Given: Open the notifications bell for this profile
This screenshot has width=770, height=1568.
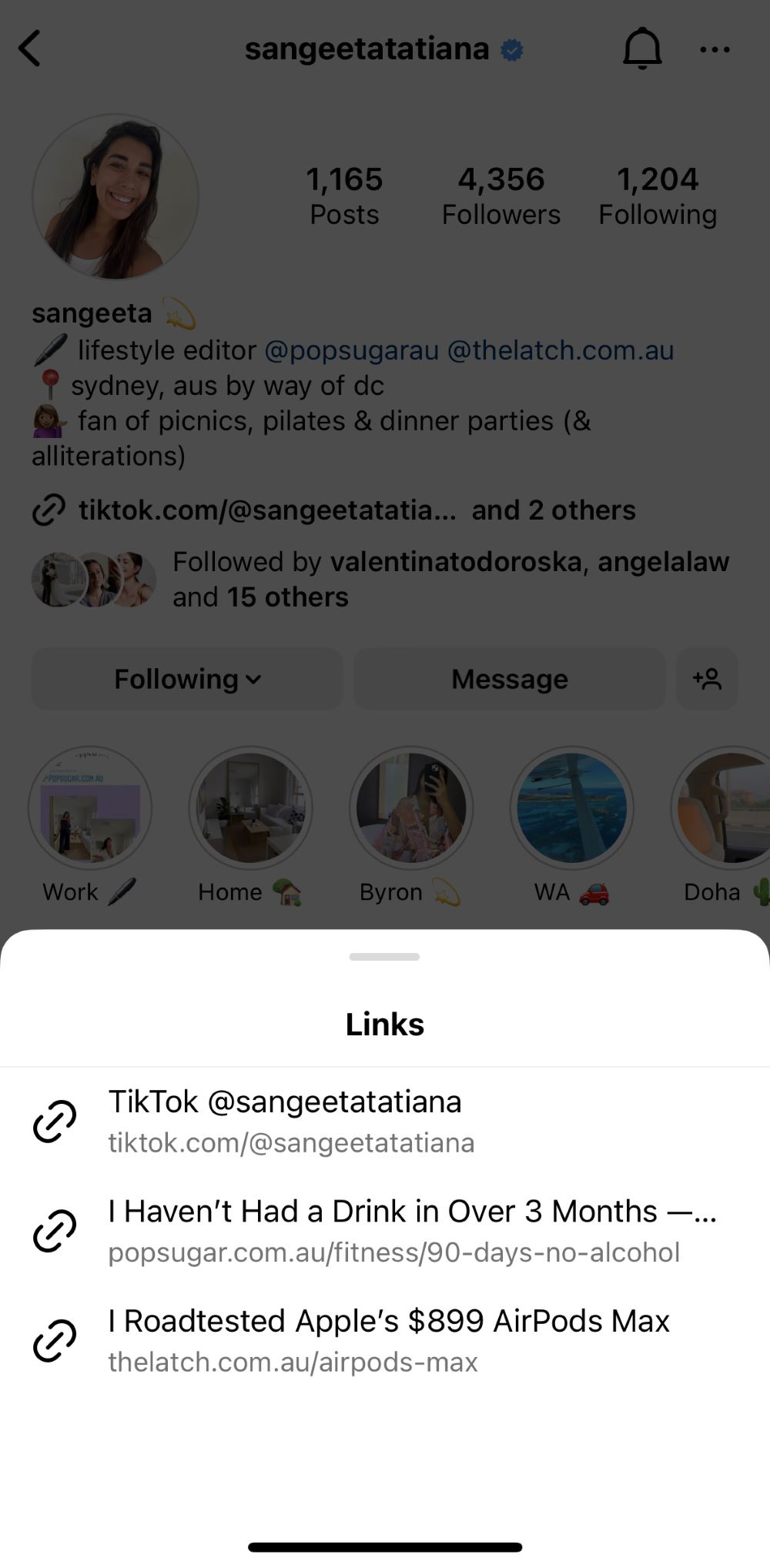Looking at the screenshot, I should [641, 49].
